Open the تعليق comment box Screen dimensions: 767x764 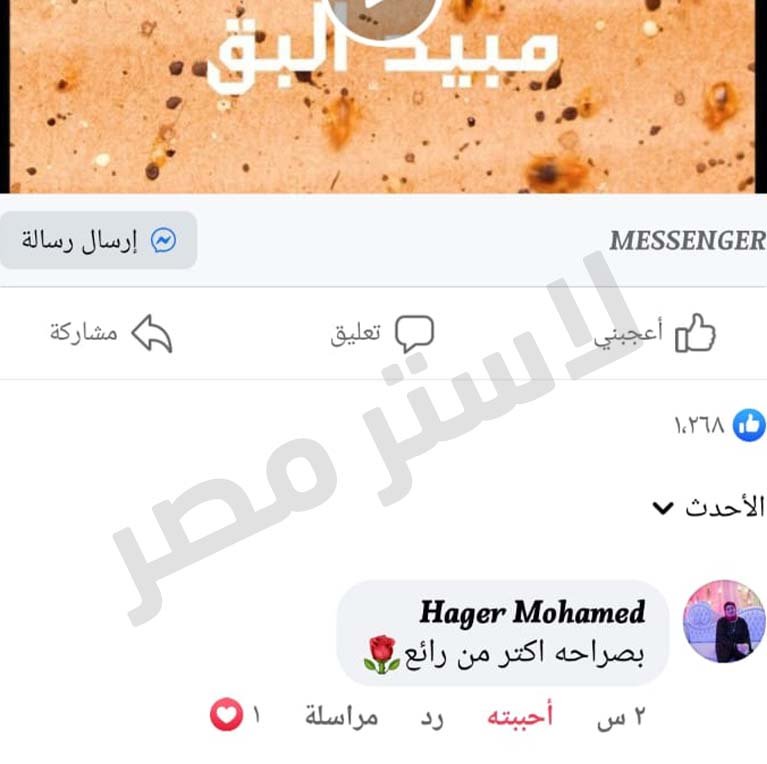(x=383, y=333)
